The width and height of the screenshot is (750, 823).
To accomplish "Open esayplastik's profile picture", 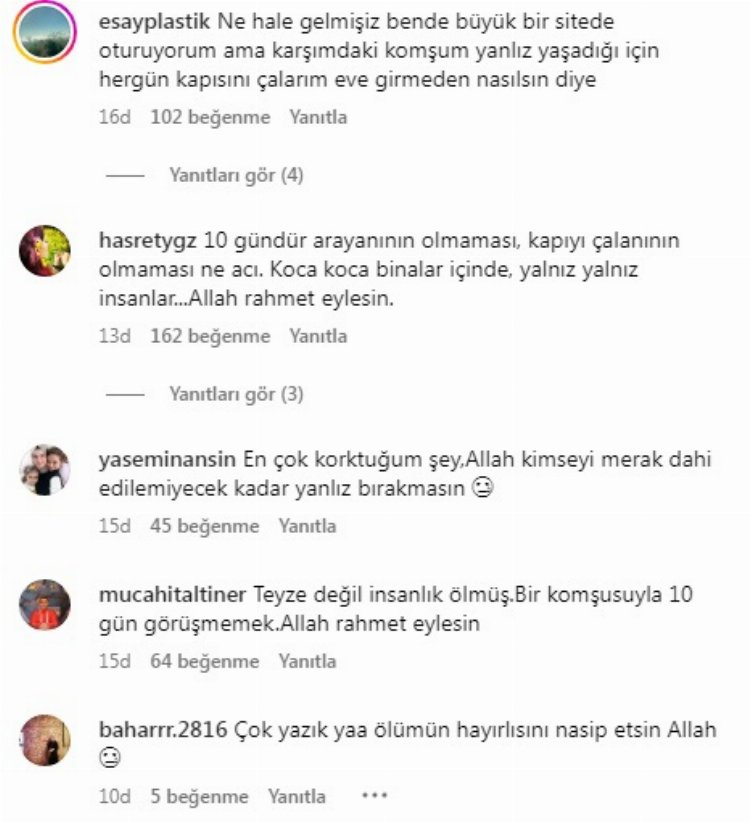I will pos(44,32).
